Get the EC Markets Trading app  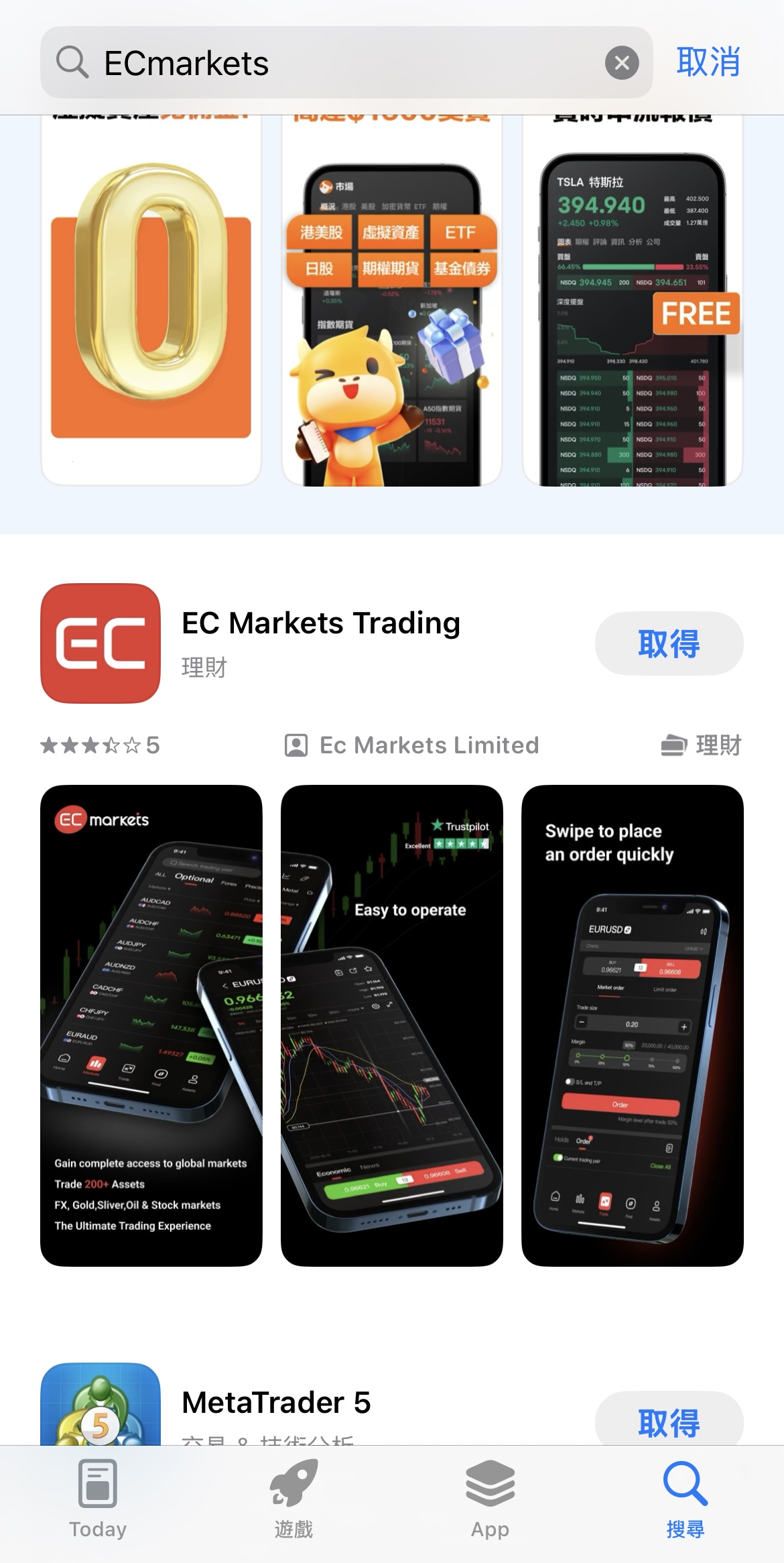(x=669, y=643)
